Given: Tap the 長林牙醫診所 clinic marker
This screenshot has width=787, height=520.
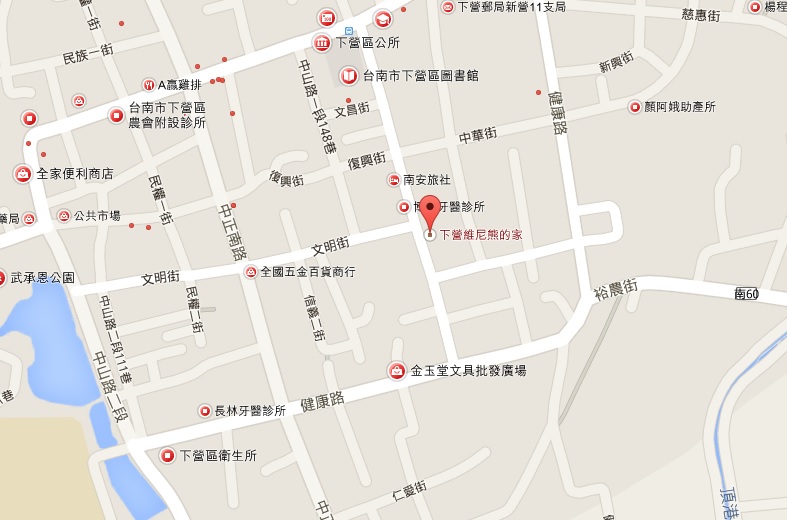Looking at the screenshot, I should [205, 411].
